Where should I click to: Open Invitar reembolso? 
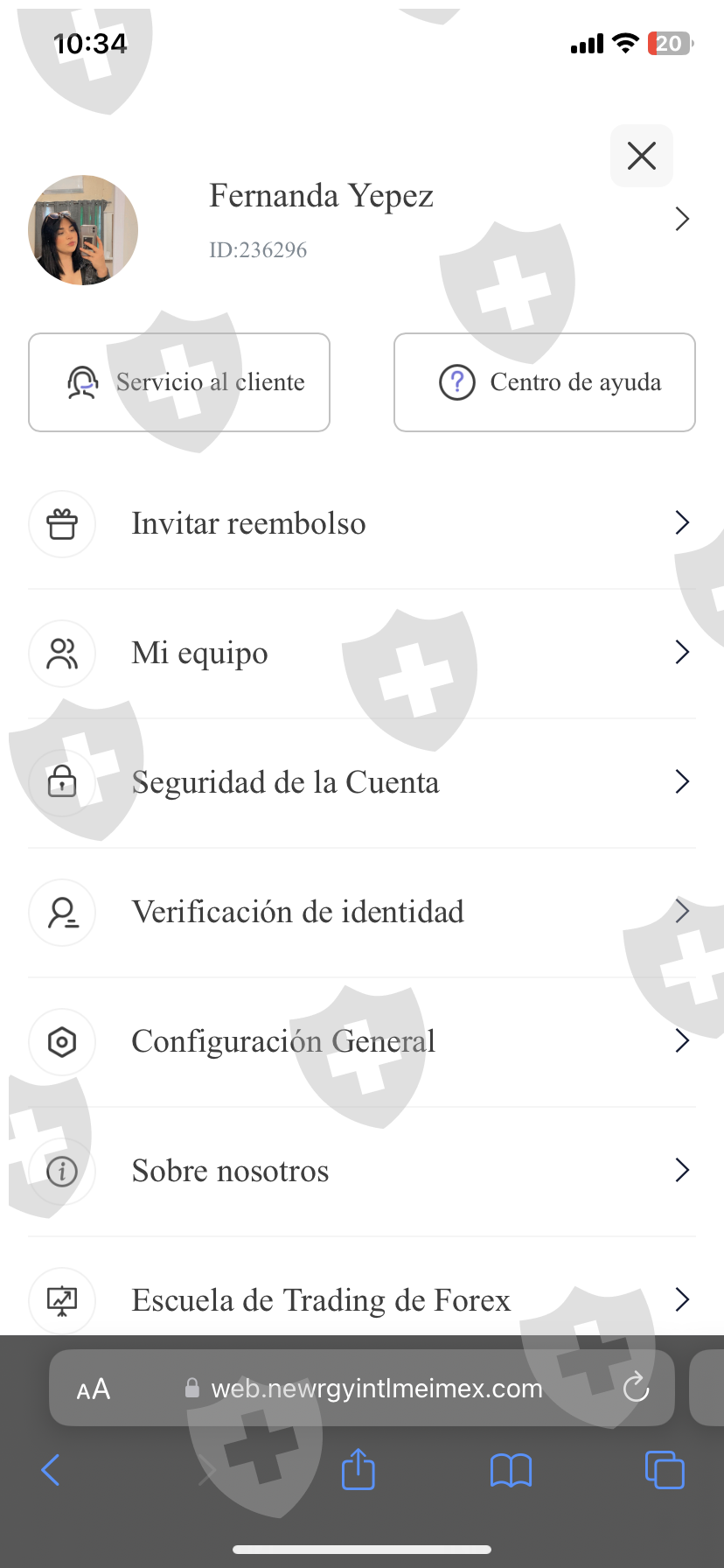point(362,523)
